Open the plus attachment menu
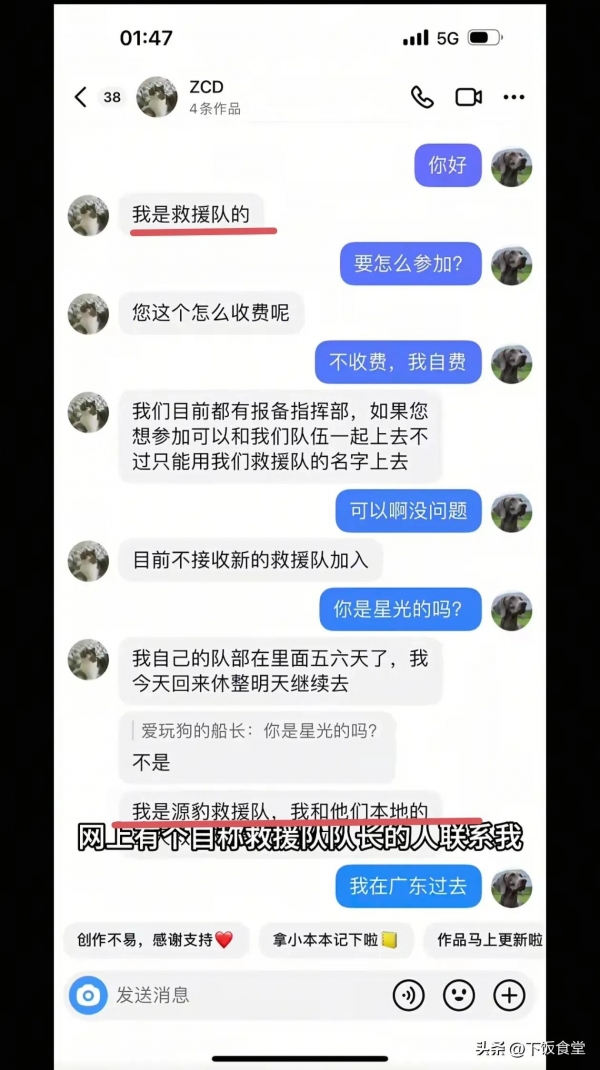Screen dimensions: 600x1070 click(x=510, y=995)
